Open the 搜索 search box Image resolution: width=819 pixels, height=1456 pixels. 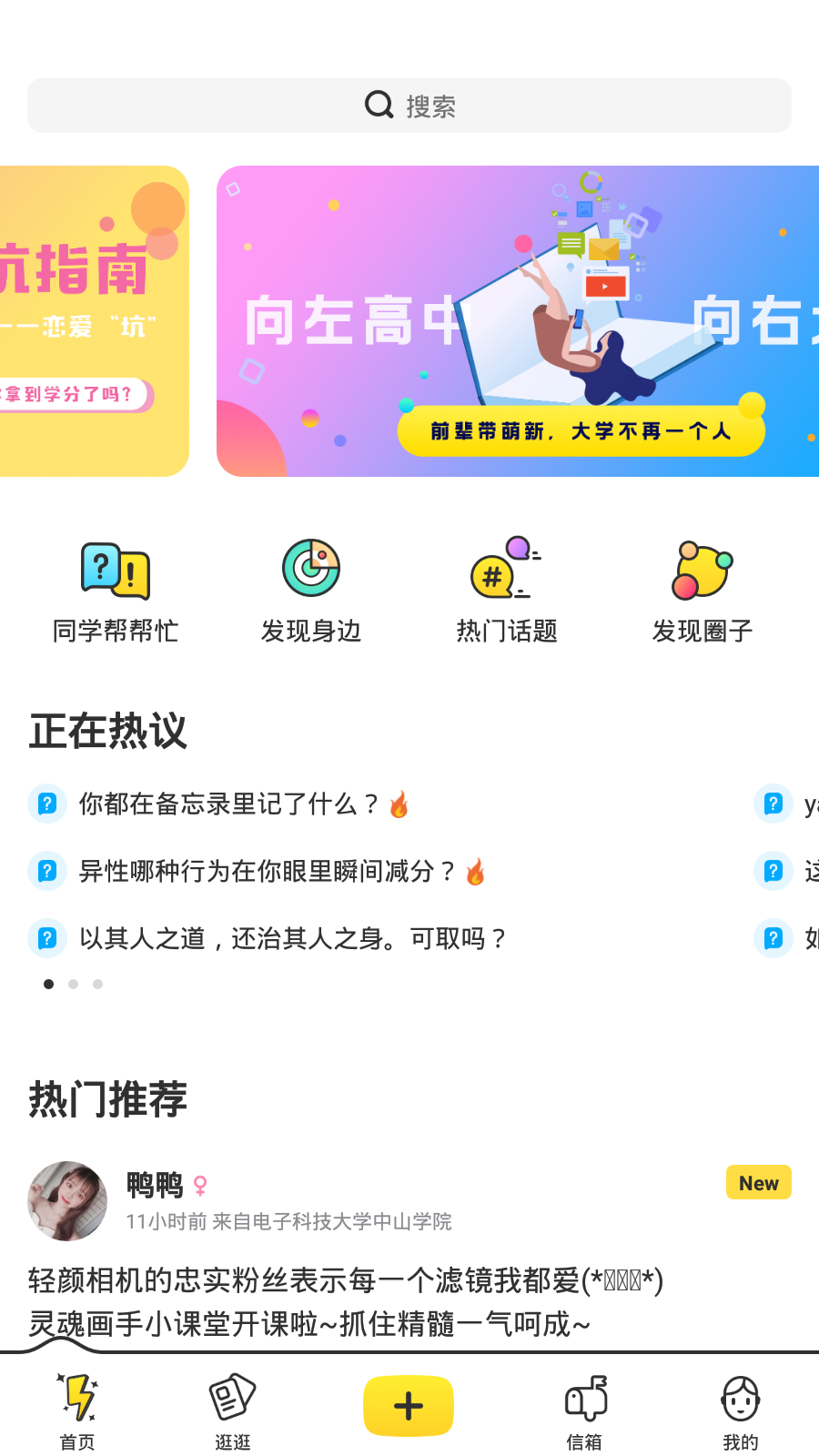click(x=409, y=106)
